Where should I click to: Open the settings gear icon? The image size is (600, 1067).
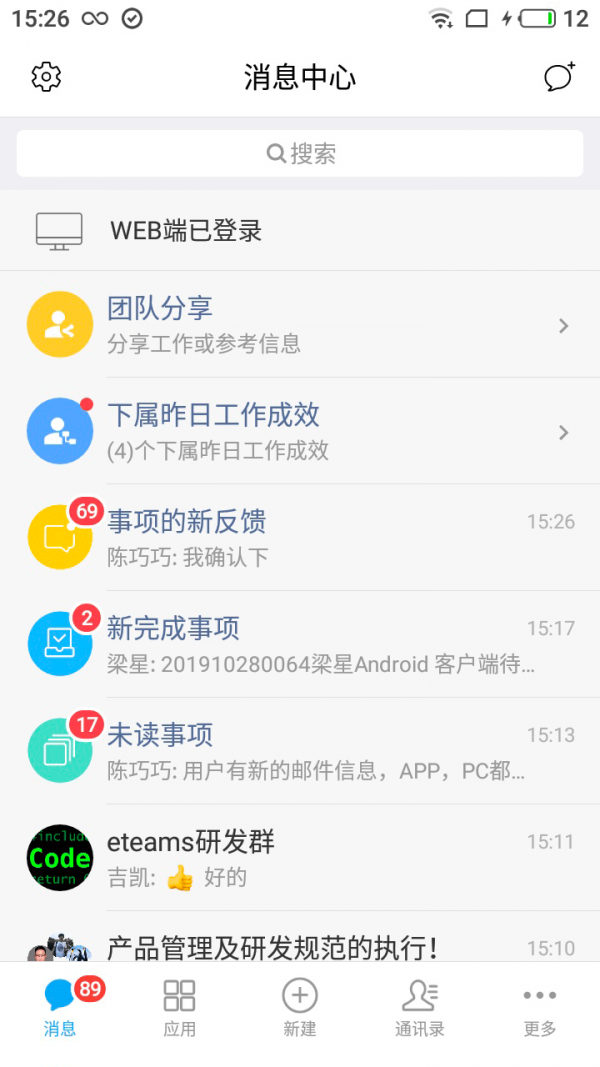point(46,77)
